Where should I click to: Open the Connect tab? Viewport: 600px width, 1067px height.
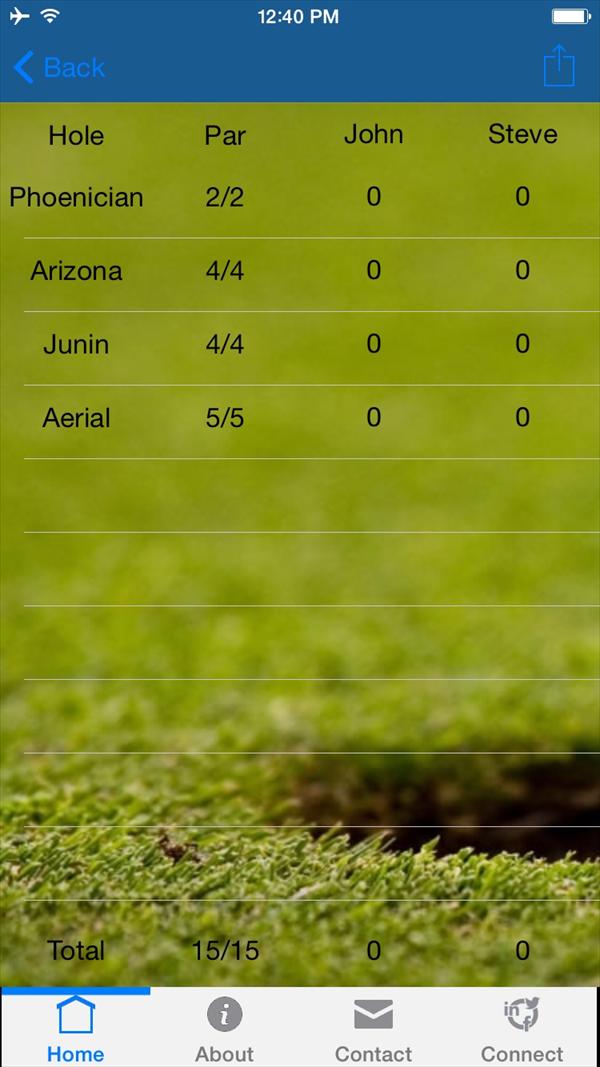pos(522,1028)
